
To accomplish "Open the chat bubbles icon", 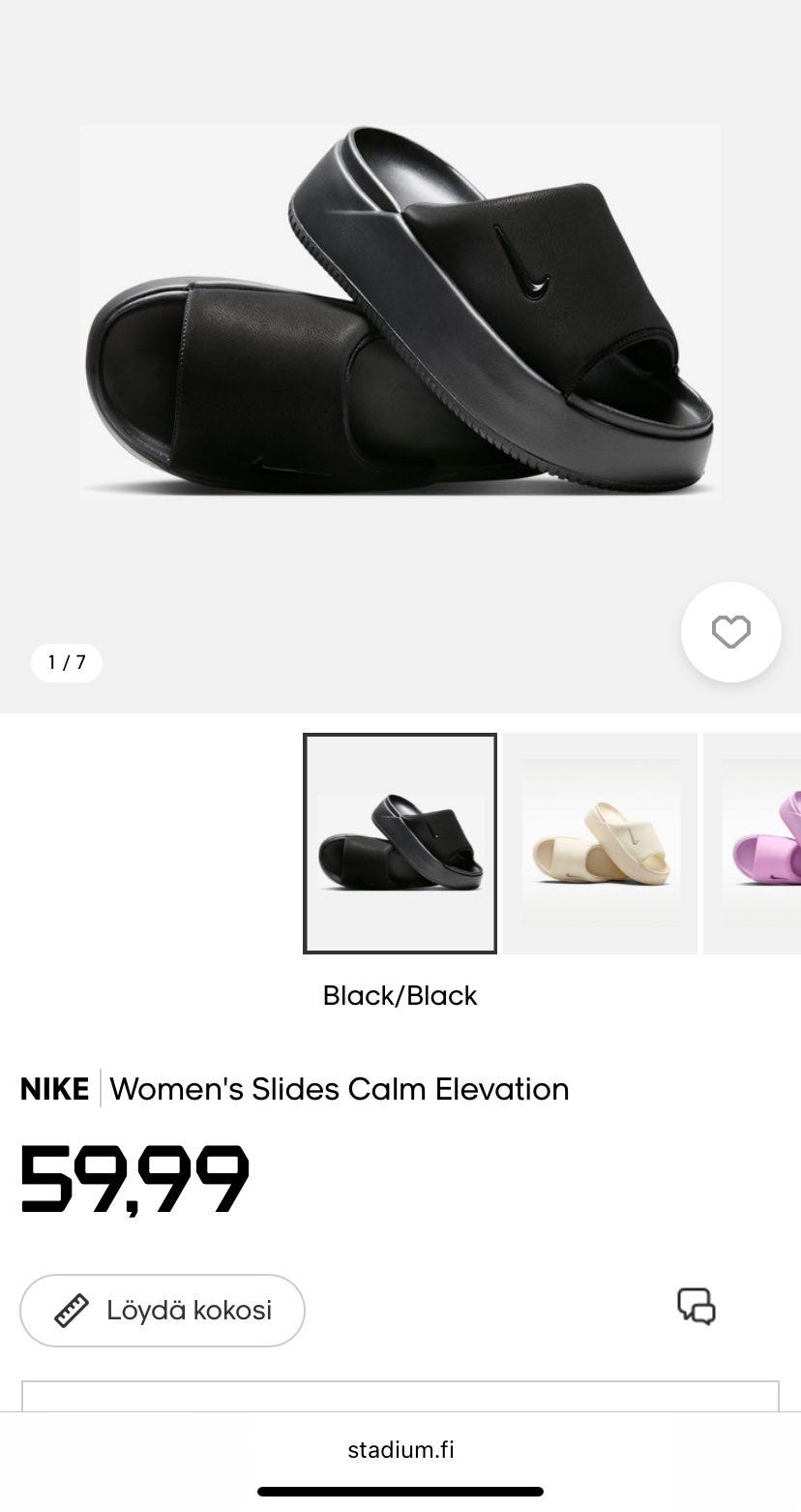I will point(697,1306).
